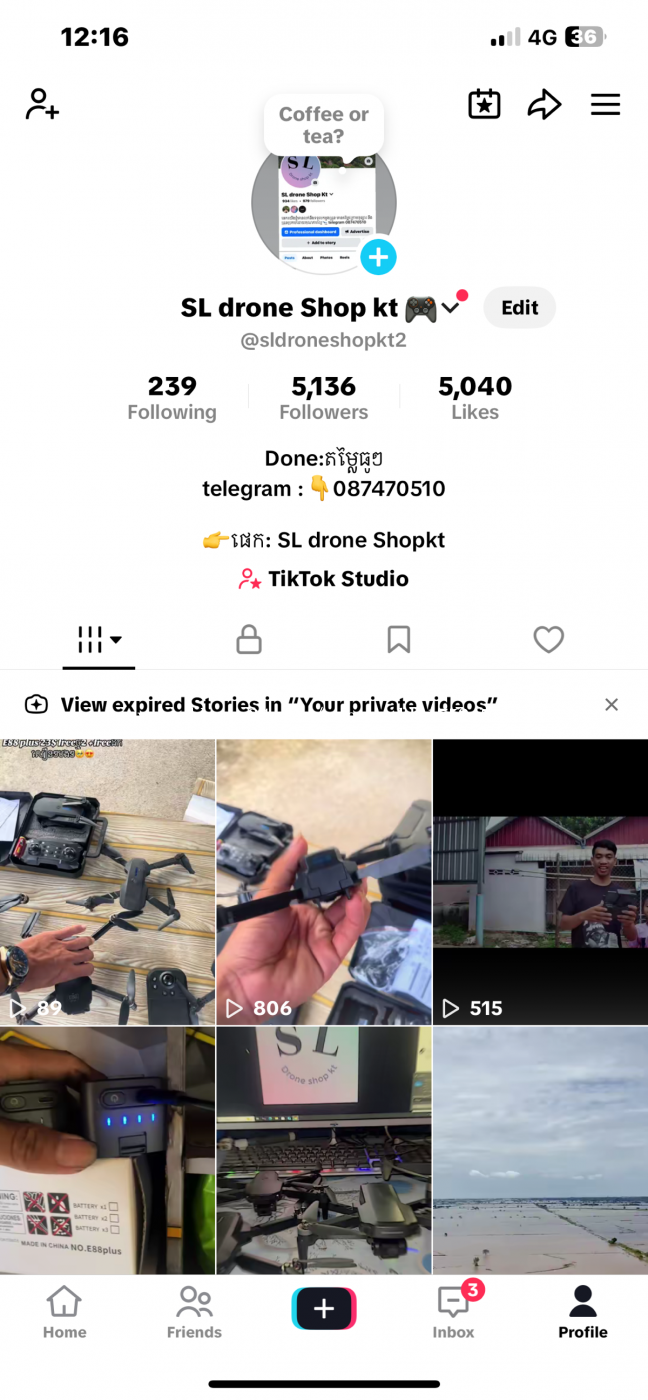Switch to the saved bookmarks tab

398,640
